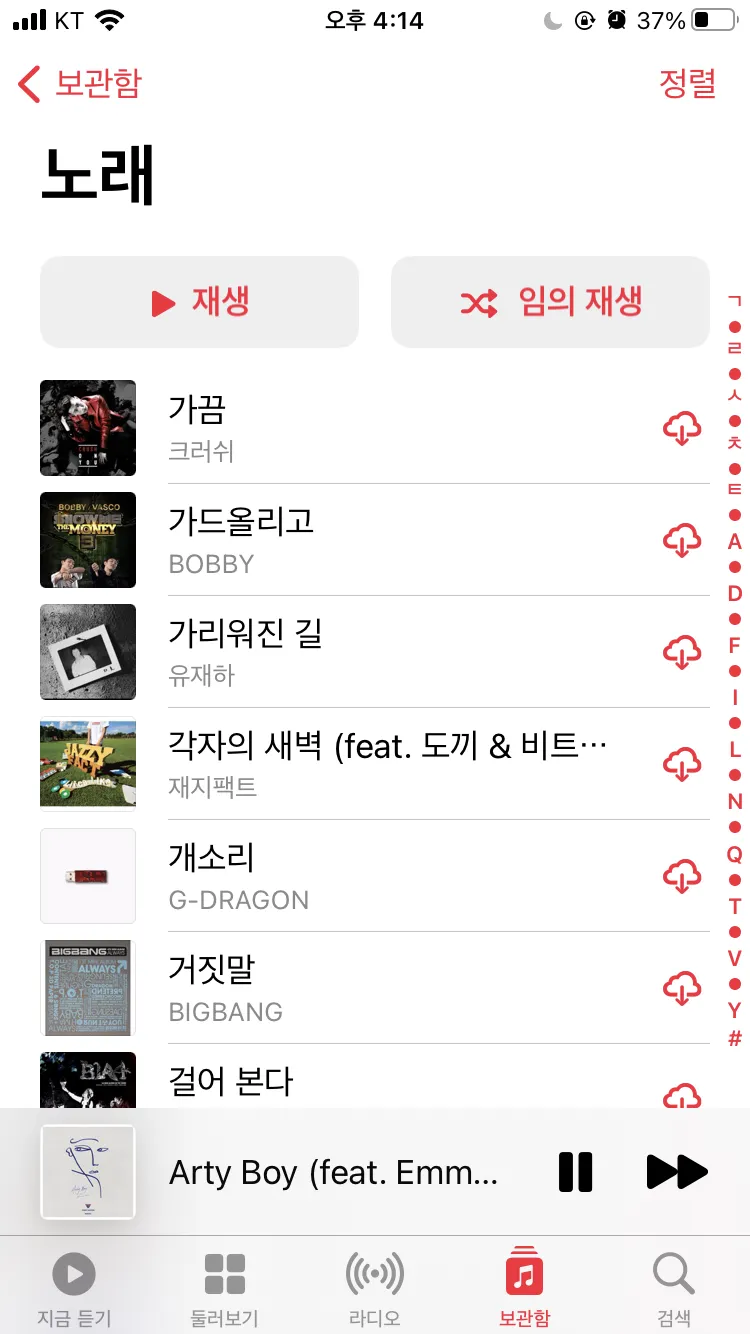Tap the mini player album artwork
Viewport: 750px width, 1334px height.
[88, 1172]
